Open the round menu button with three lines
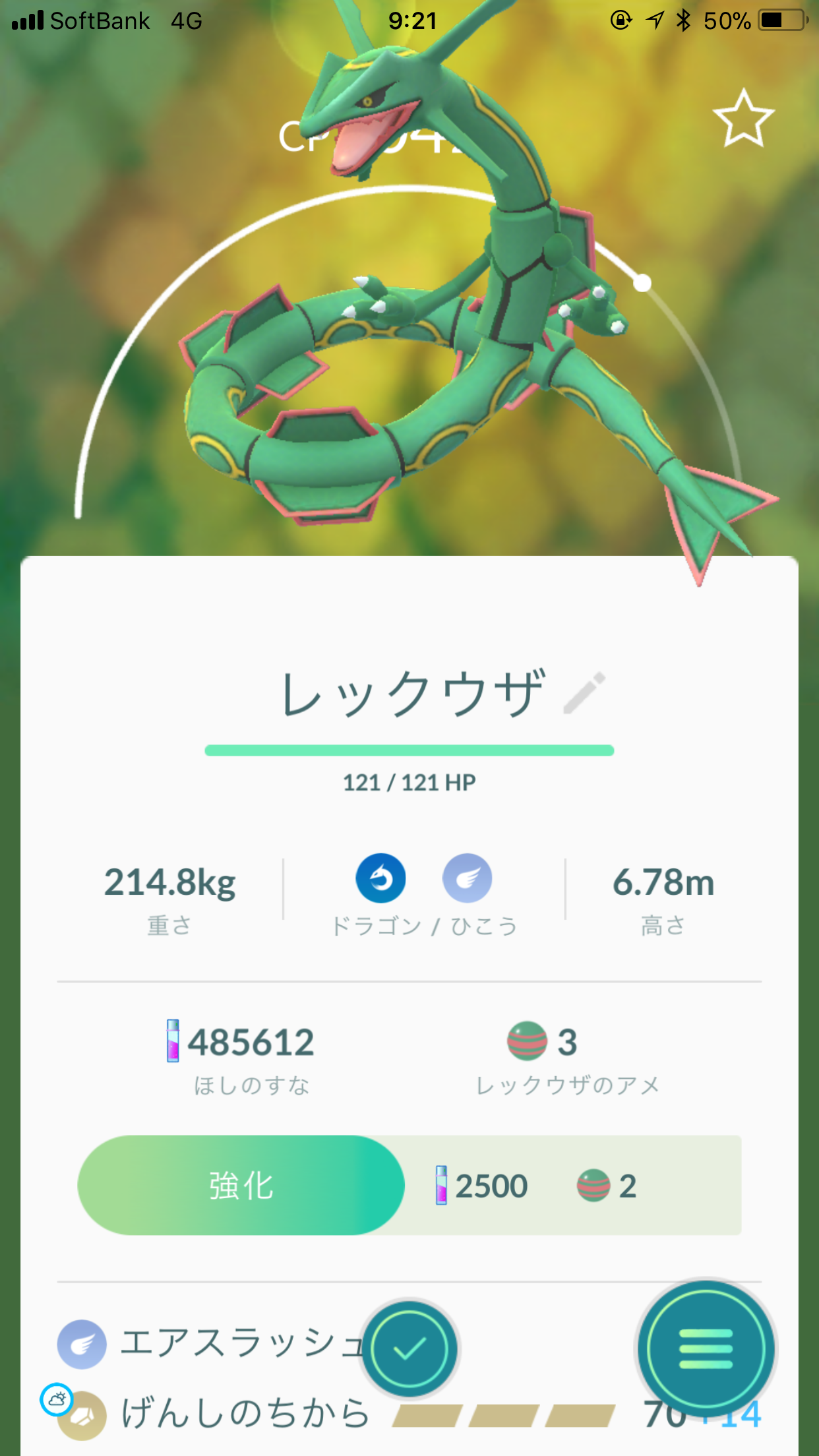The image size is (819, 1456). coord(706,1349)
